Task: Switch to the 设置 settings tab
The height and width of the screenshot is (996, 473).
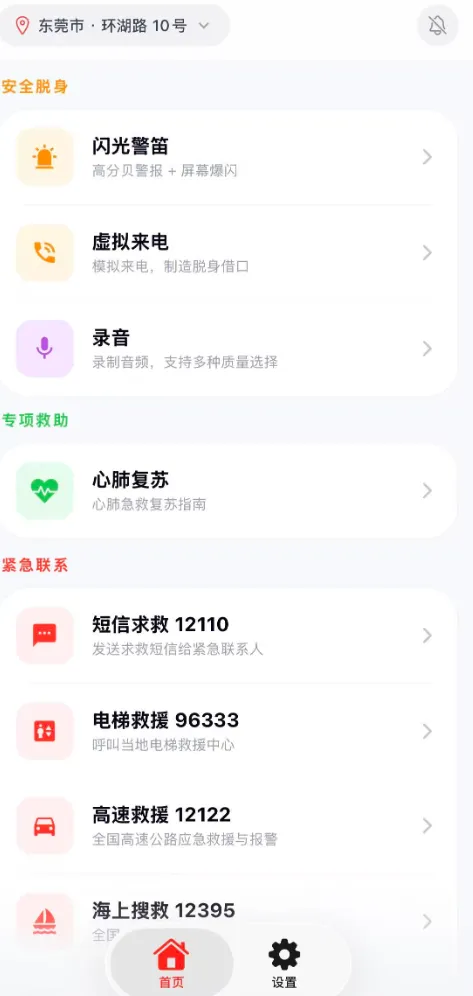Action: point(284,964)
